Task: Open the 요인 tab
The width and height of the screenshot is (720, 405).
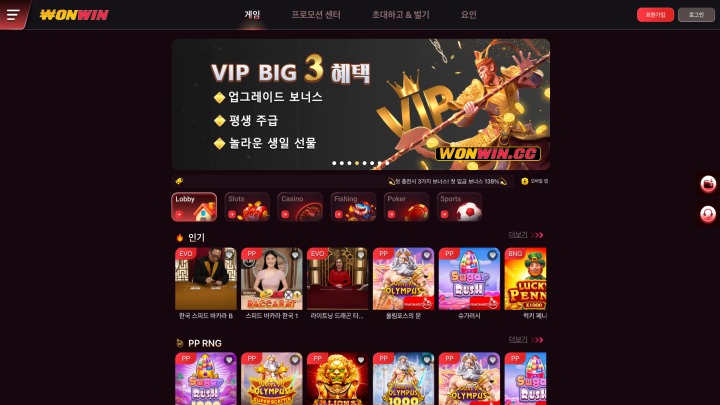Action: coord(468,15)
